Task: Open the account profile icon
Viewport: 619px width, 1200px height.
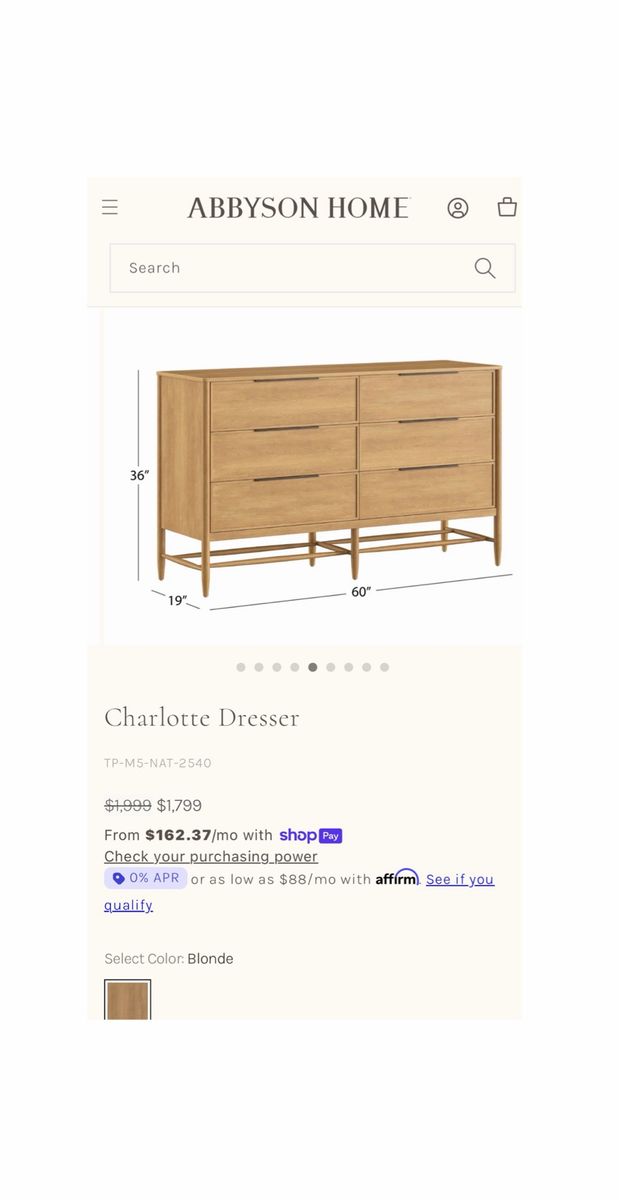Action: click(x=458, y=208)
